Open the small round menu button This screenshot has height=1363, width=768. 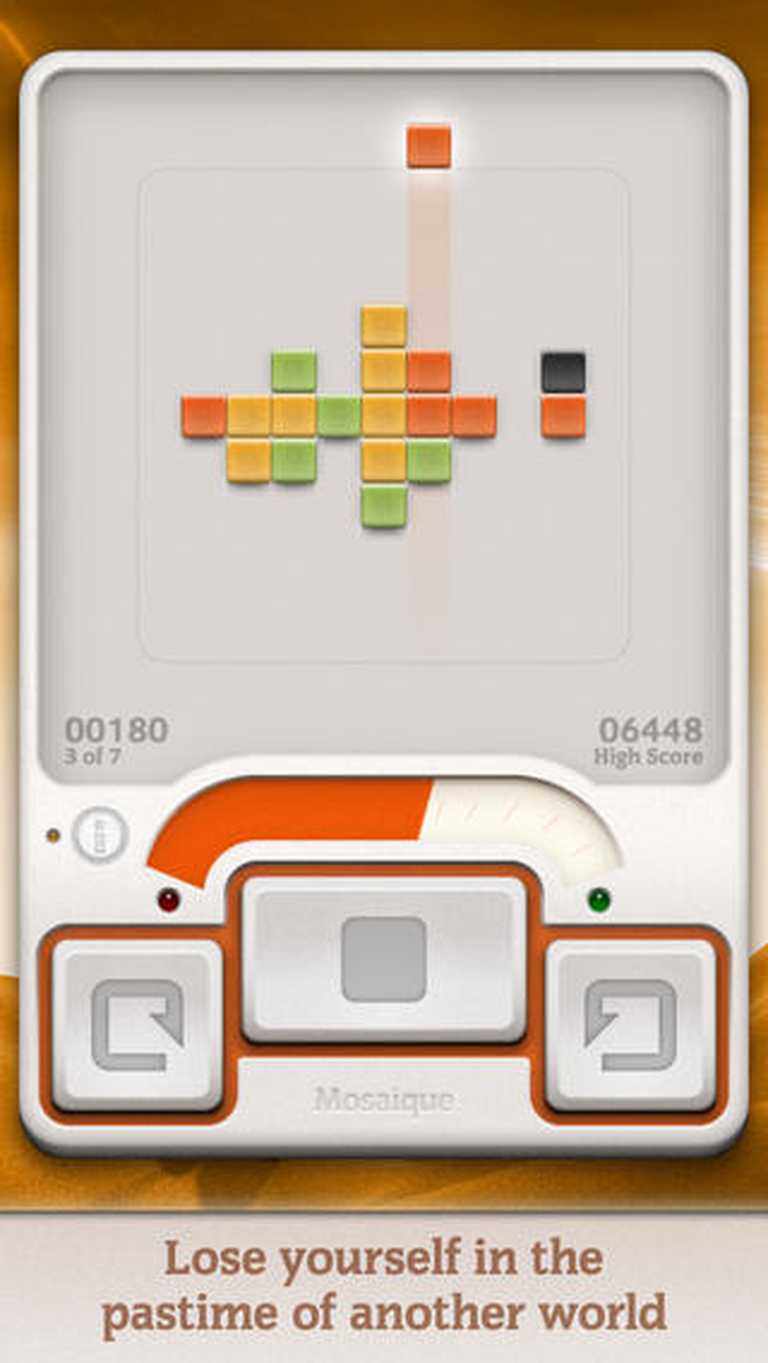click(100, 834)
